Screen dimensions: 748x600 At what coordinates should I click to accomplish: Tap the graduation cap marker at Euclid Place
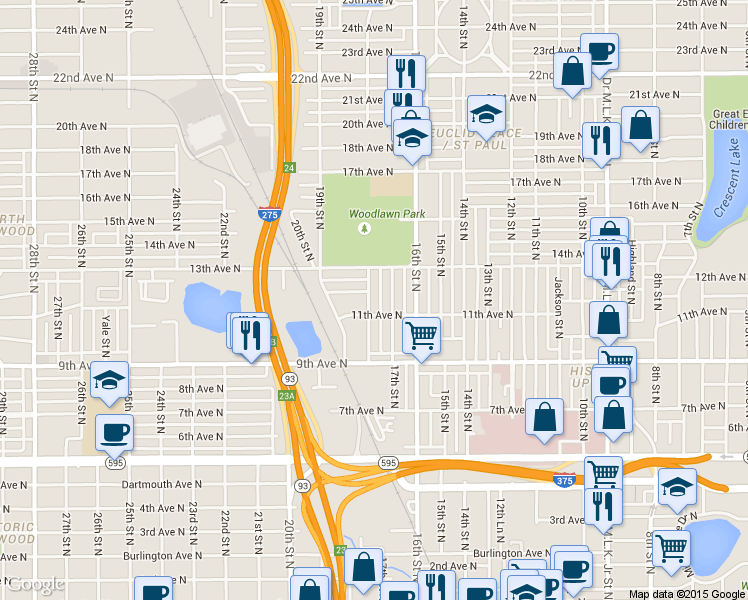[x=485, y=114]
